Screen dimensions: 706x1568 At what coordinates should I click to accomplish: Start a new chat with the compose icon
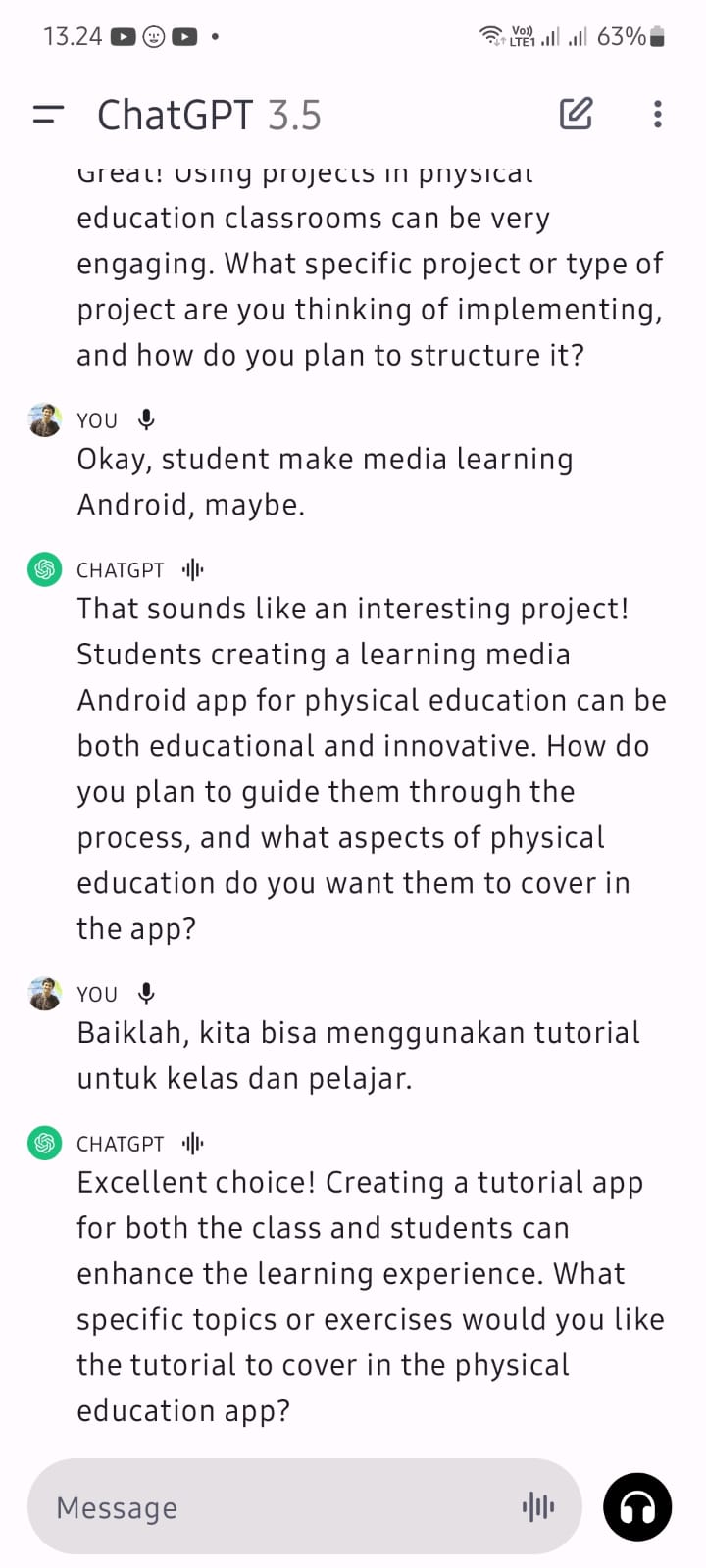pos(576,114)
